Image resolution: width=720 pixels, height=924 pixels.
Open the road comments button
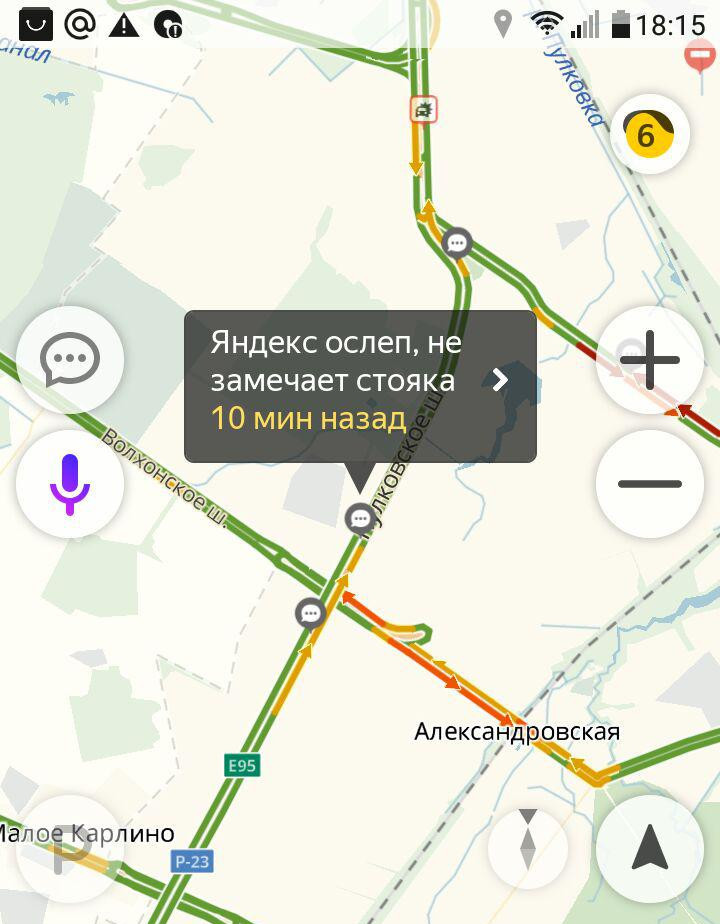(x=70, y=359)
